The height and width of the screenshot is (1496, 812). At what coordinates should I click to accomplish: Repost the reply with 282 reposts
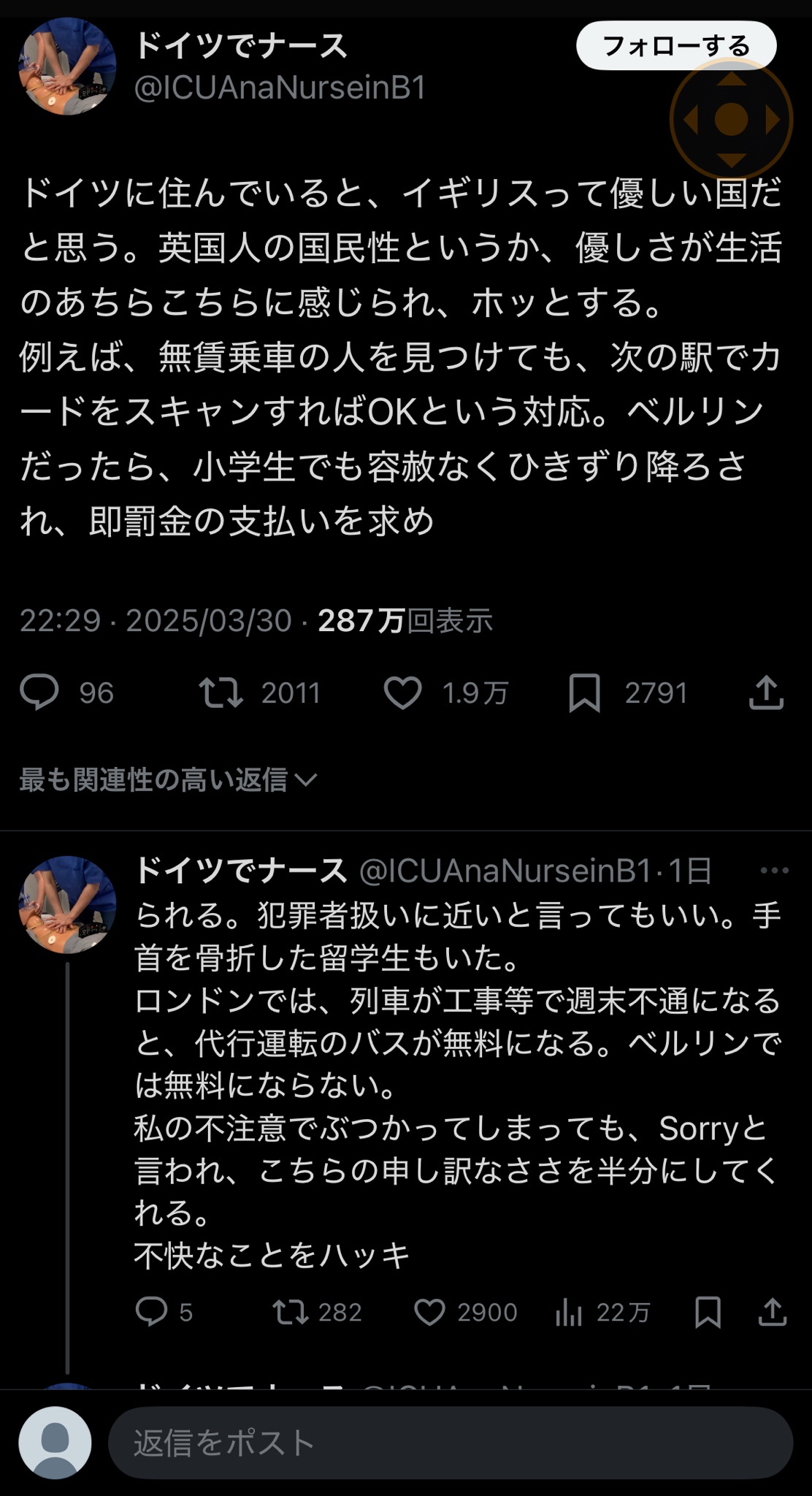(290, 1312)
